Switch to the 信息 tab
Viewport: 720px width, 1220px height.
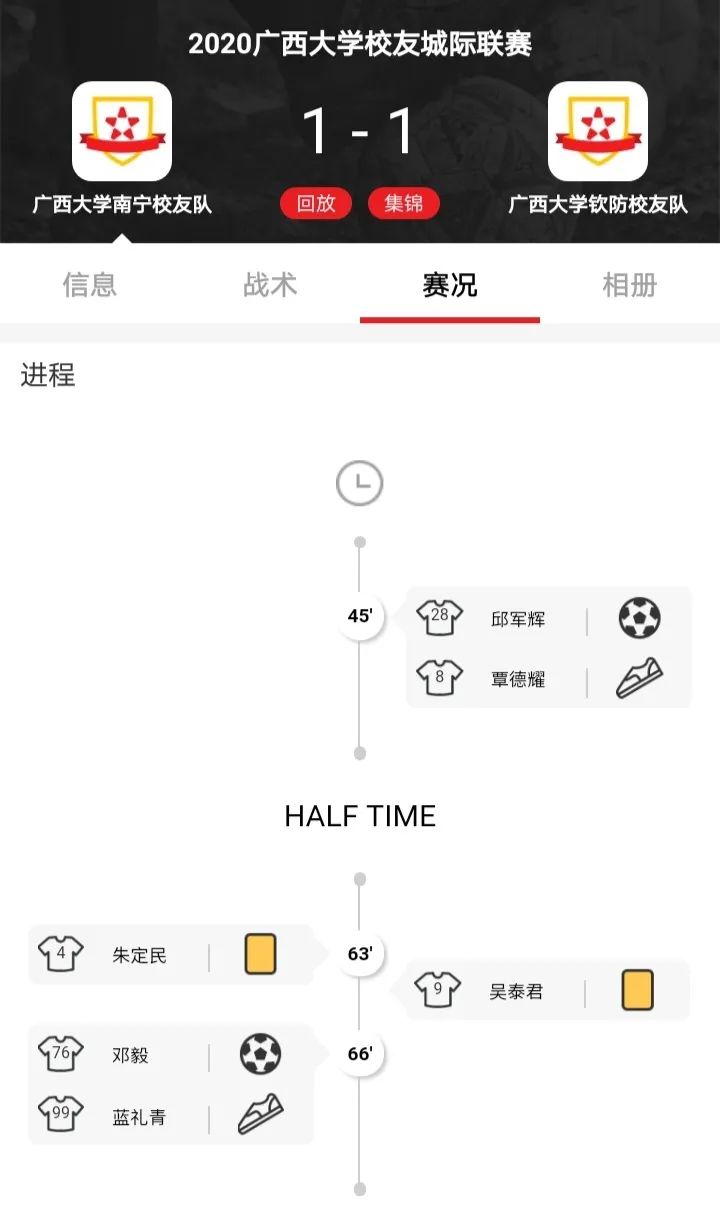(90, 285)
